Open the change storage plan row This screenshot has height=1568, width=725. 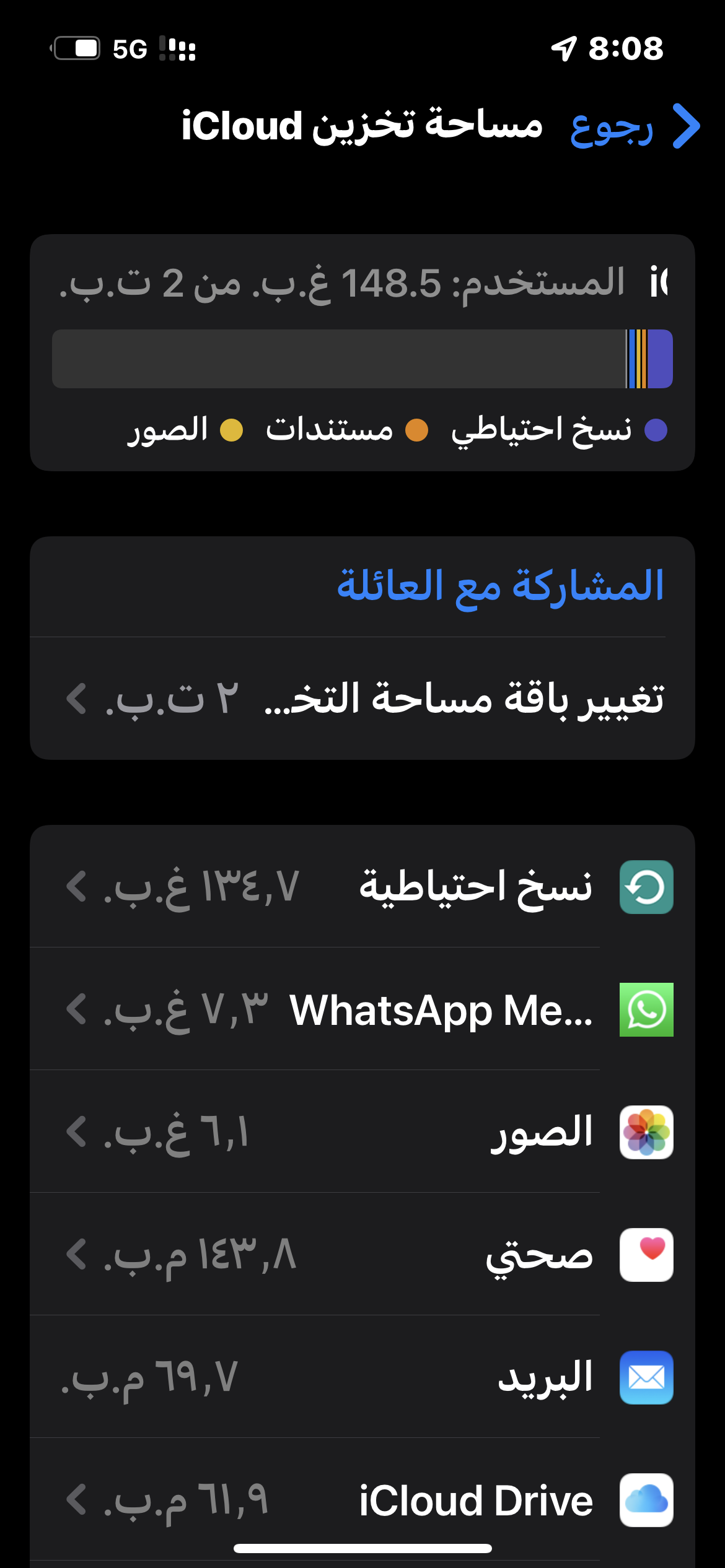coord(362,699)
